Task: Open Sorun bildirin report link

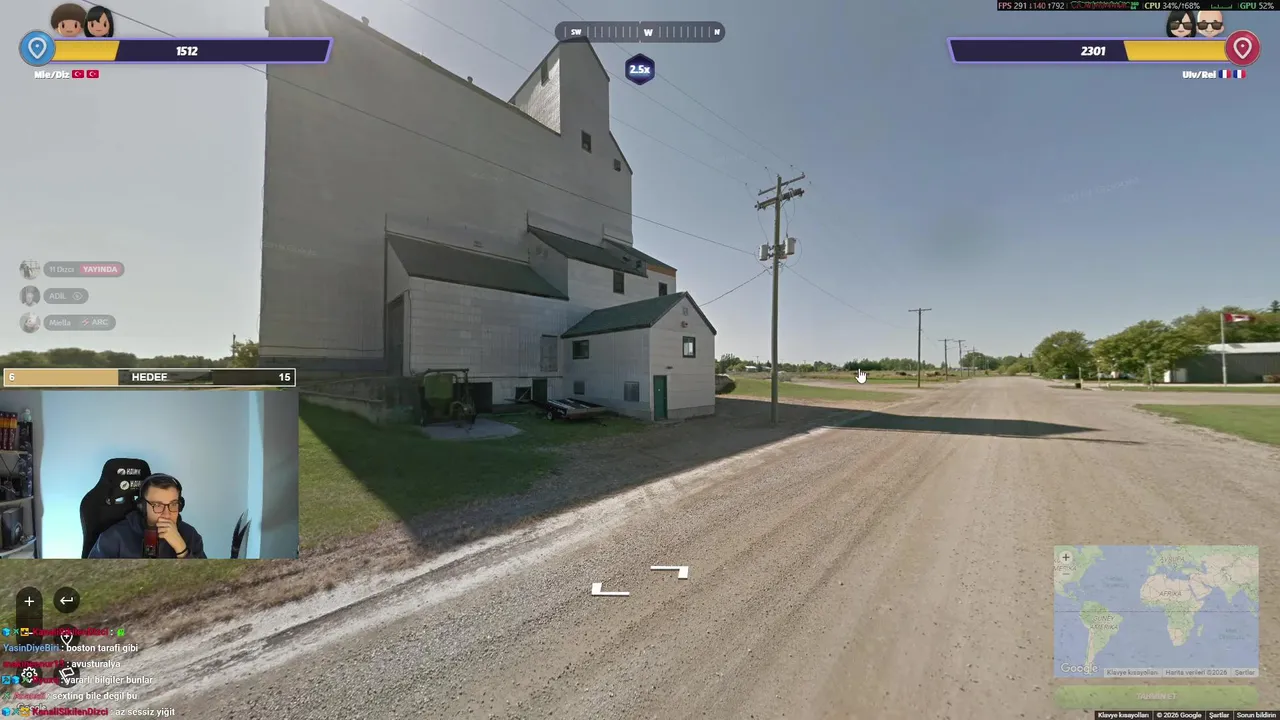Action: pyautogui.click(x=1256, y=715)
